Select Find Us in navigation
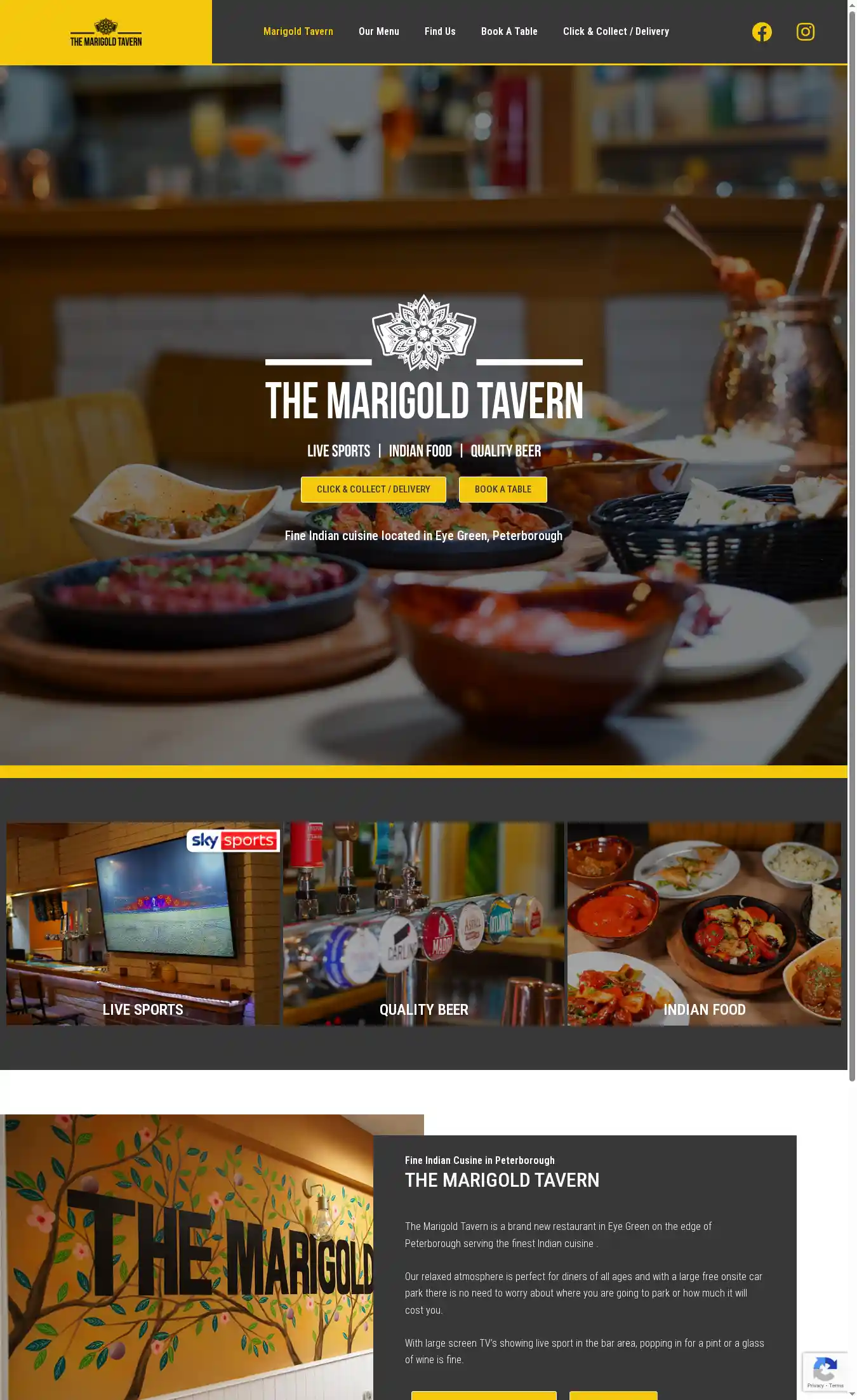This screenshot has height=1400, width=857. pos(440,32)
